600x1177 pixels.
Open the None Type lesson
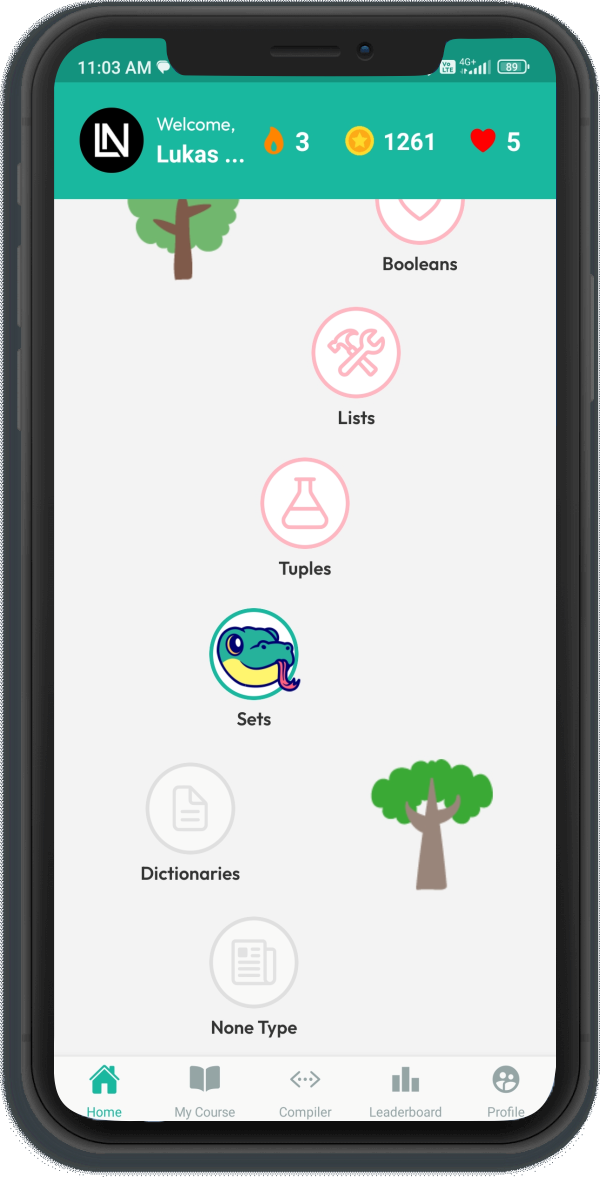click(254, 962)
